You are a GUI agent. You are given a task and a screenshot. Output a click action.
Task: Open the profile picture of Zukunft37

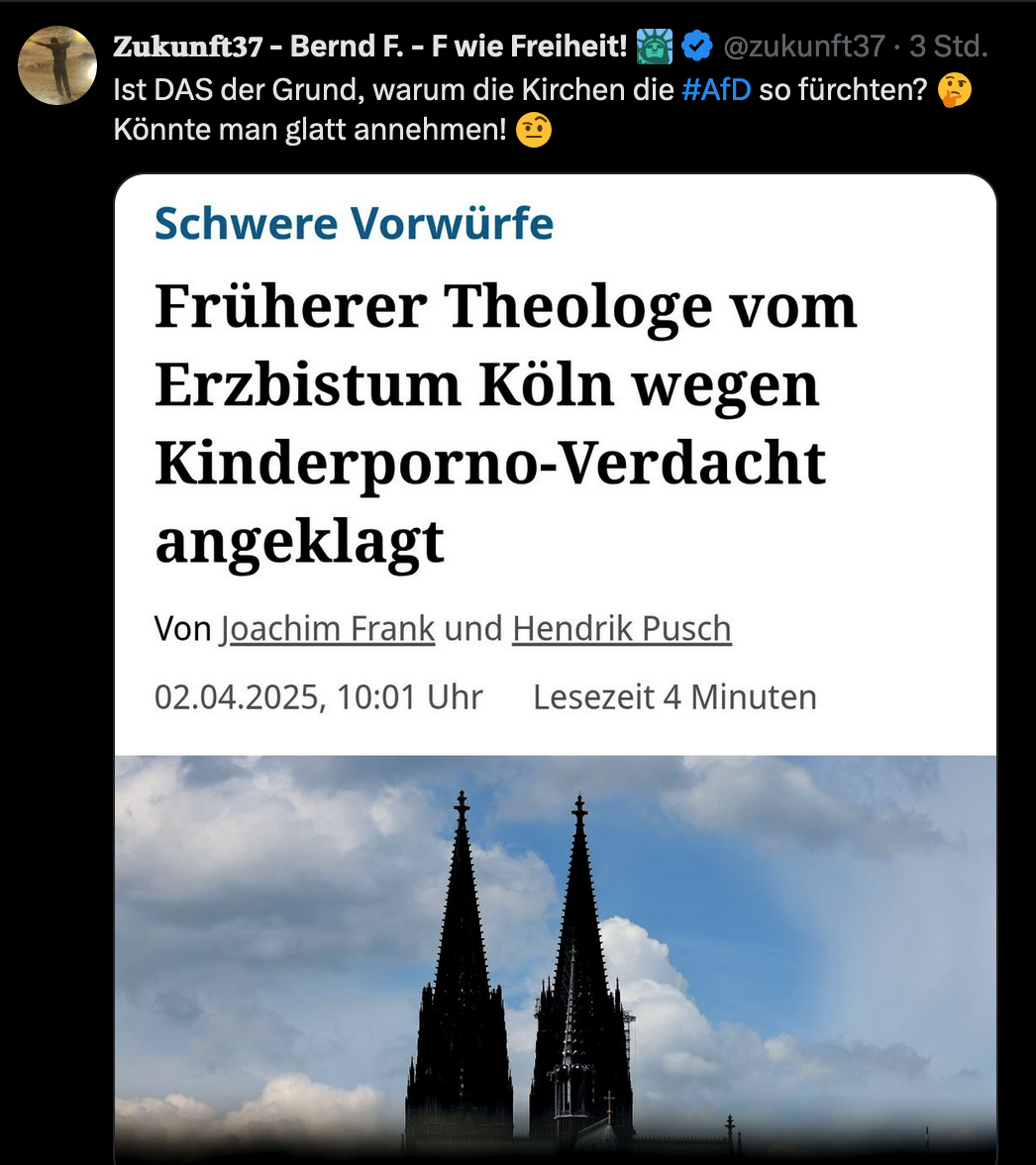57,65
